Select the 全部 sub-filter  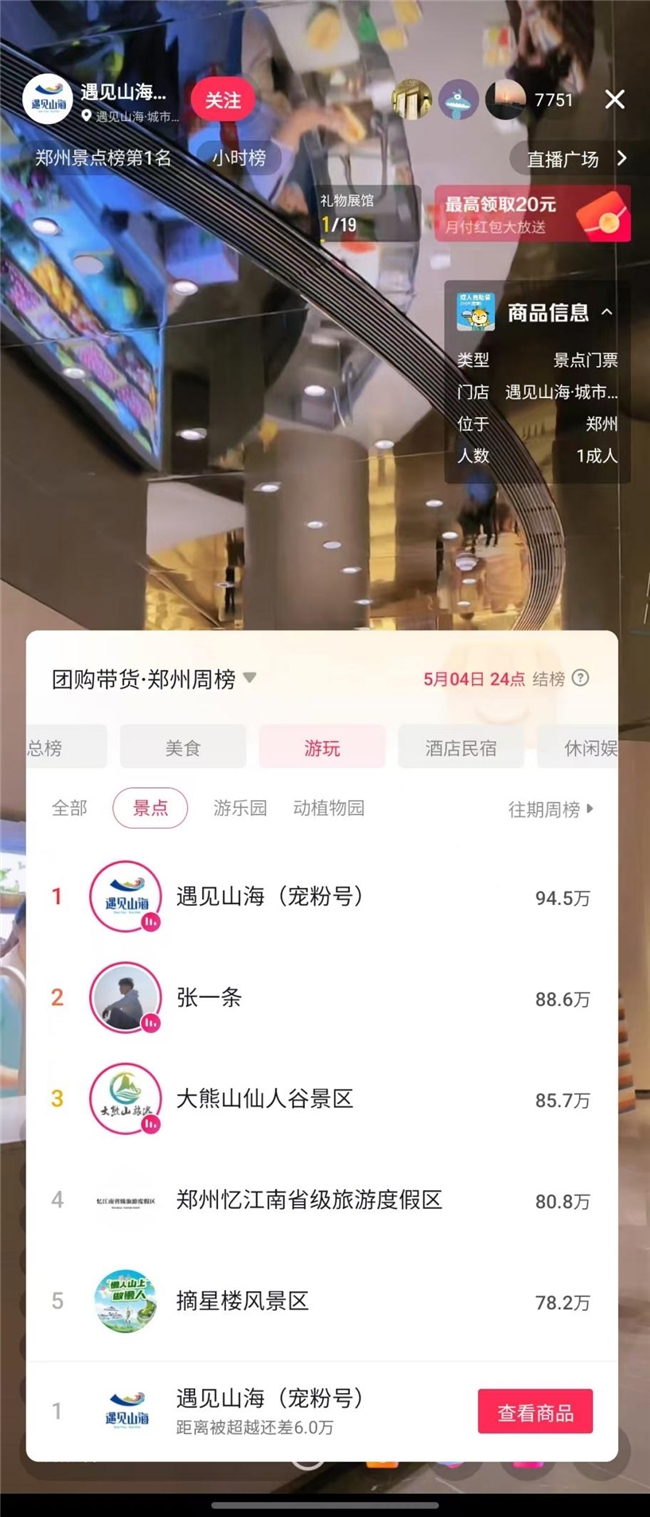coord(70,808)
